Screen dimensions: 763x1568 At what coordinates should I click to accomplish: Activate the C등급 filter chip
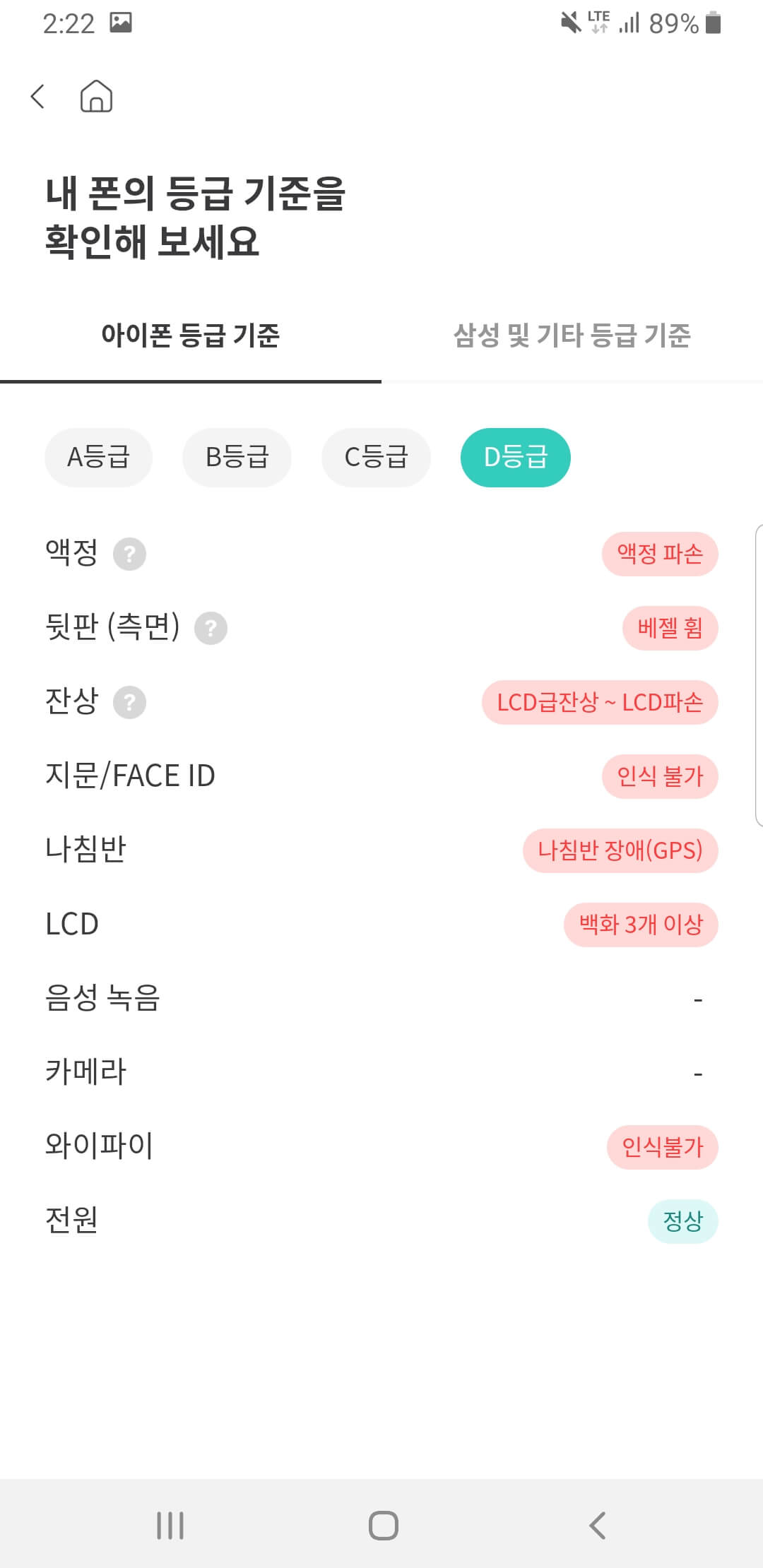pos(375,457)
